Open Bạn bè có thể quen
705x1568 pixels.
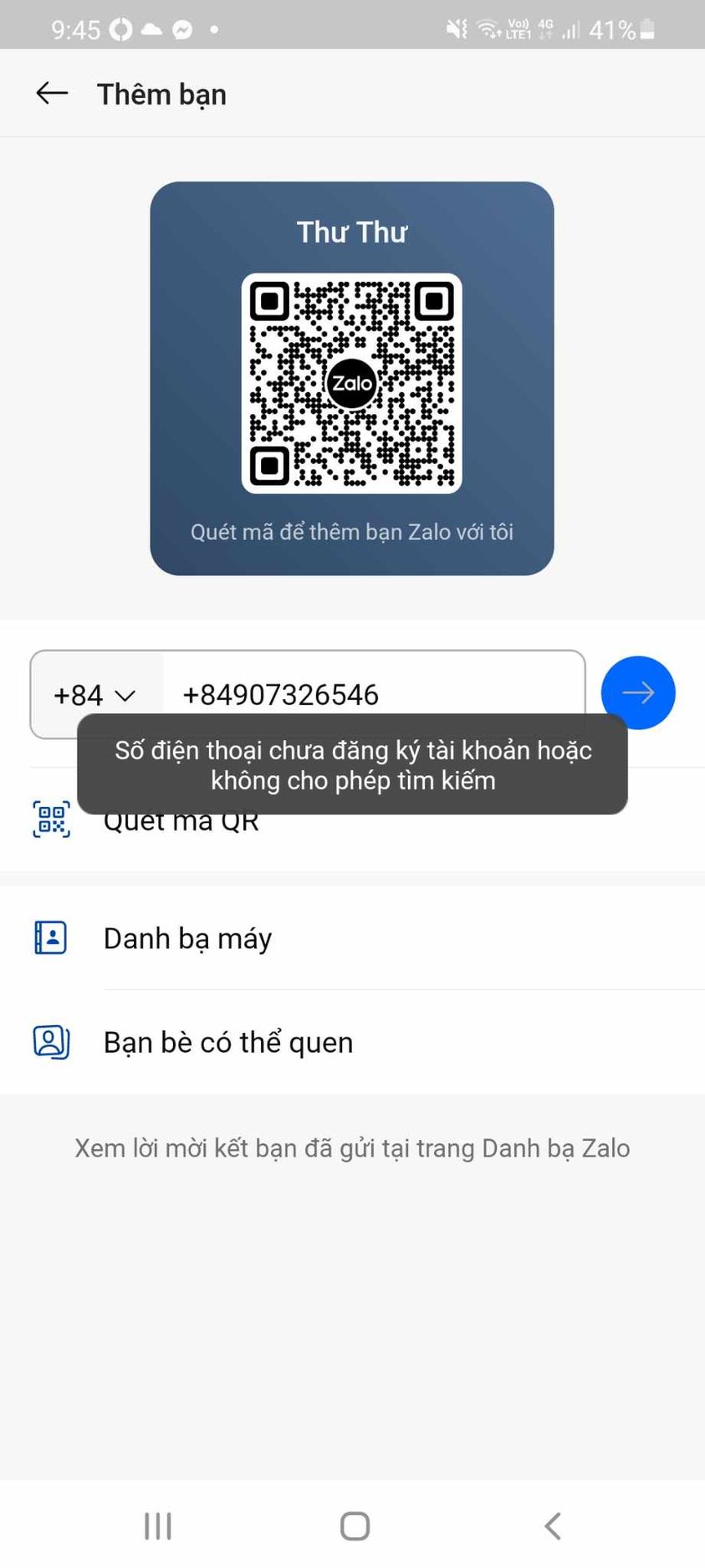227,1042
